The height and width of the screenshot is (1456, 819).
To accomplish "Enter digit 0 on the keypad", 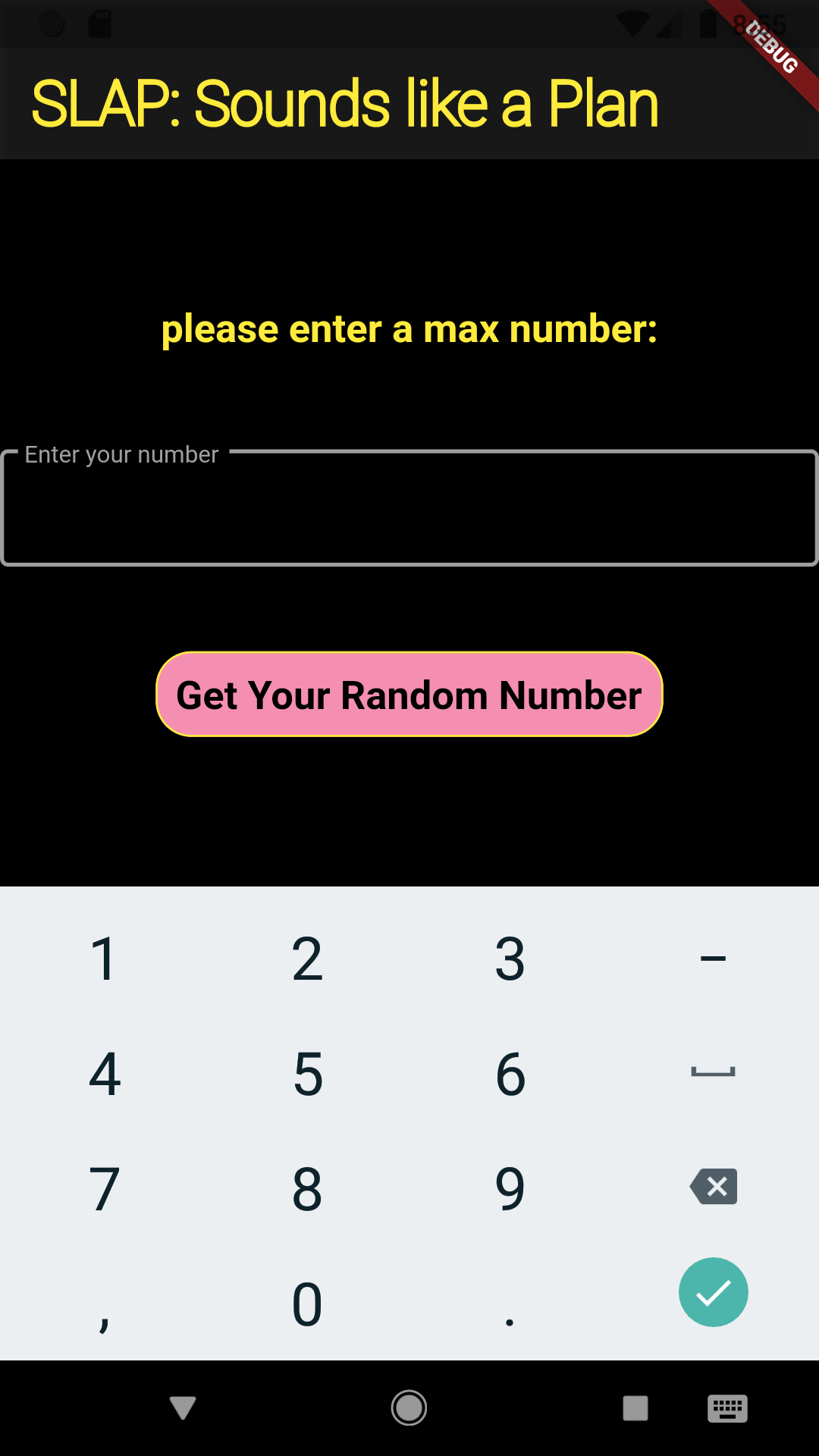I will pos(308,1304).
